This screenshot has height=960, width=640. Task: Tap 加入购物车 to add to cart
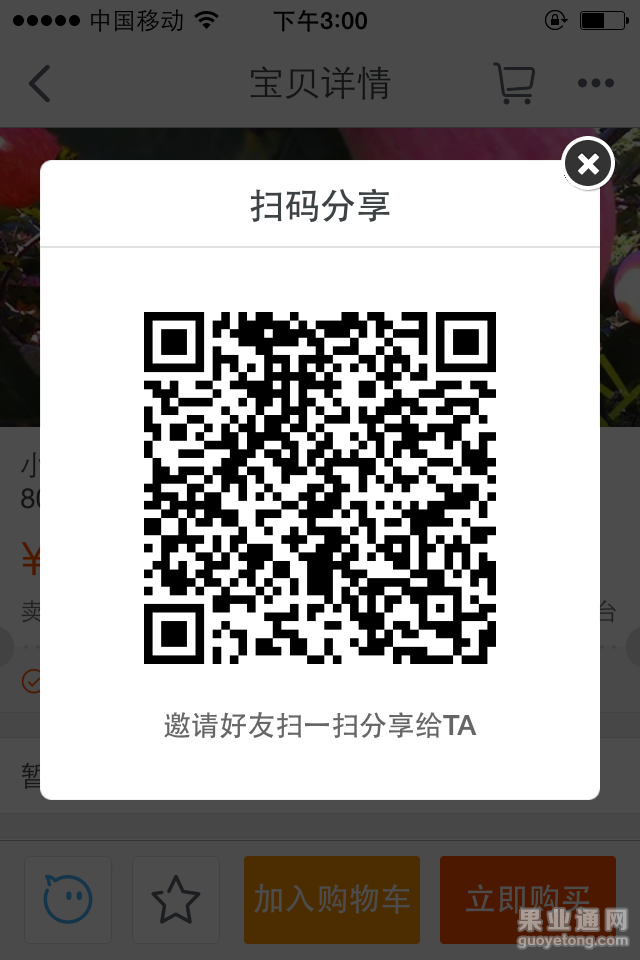pyautogui.click(x=331, y=899)
